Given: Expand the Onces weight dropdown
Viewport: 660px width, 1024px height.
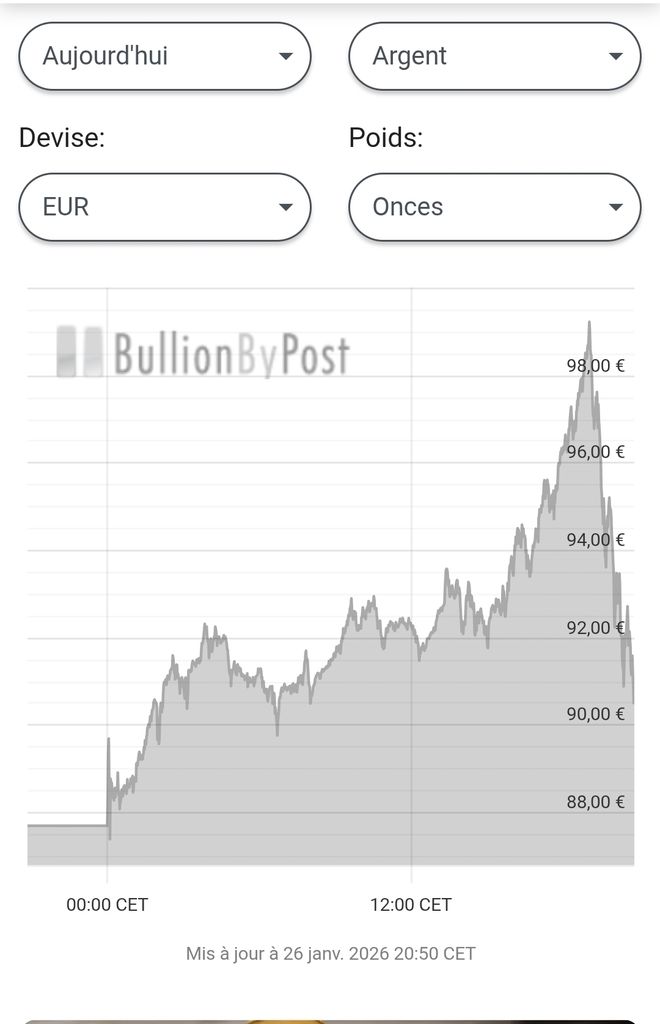Looking at the screenshot, I should [x=495, y=207].
